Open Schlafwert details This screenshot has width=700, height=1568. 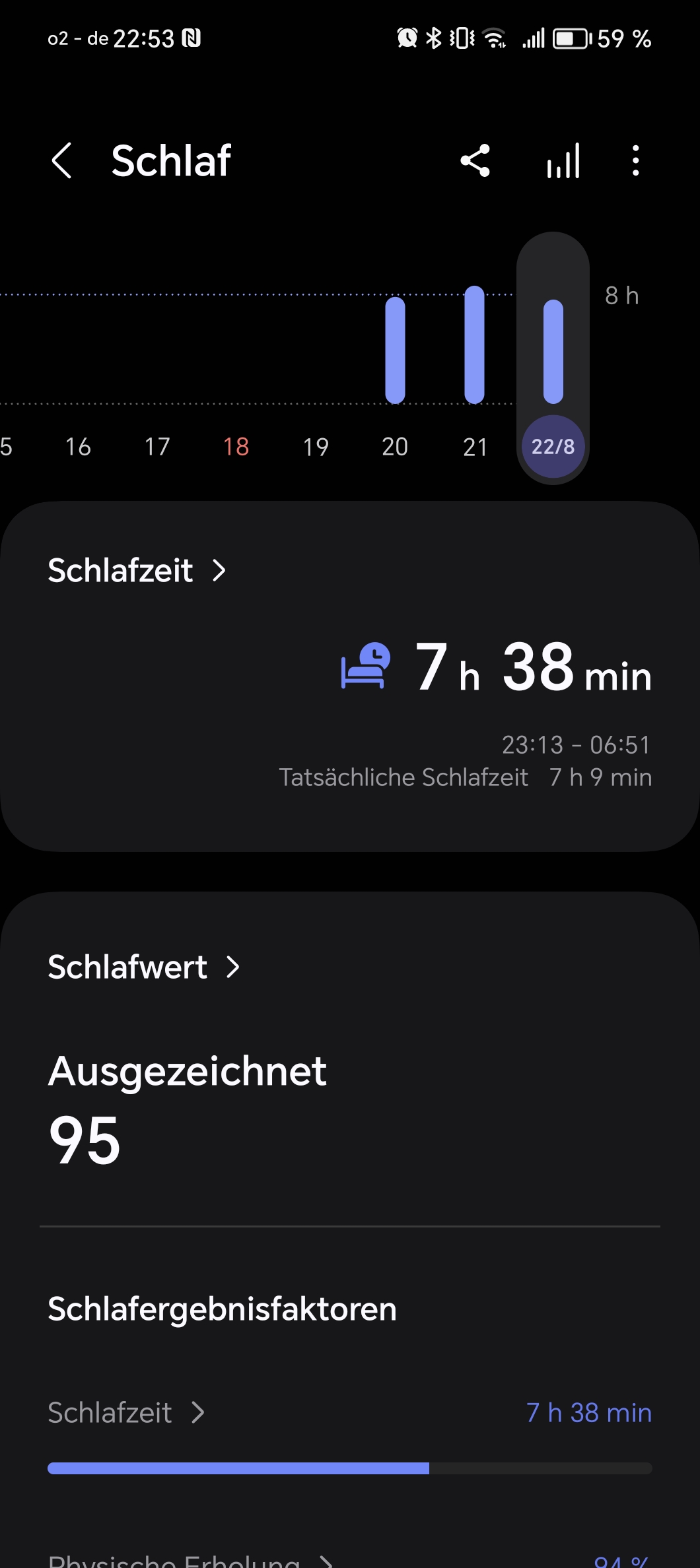coord(144,967)
